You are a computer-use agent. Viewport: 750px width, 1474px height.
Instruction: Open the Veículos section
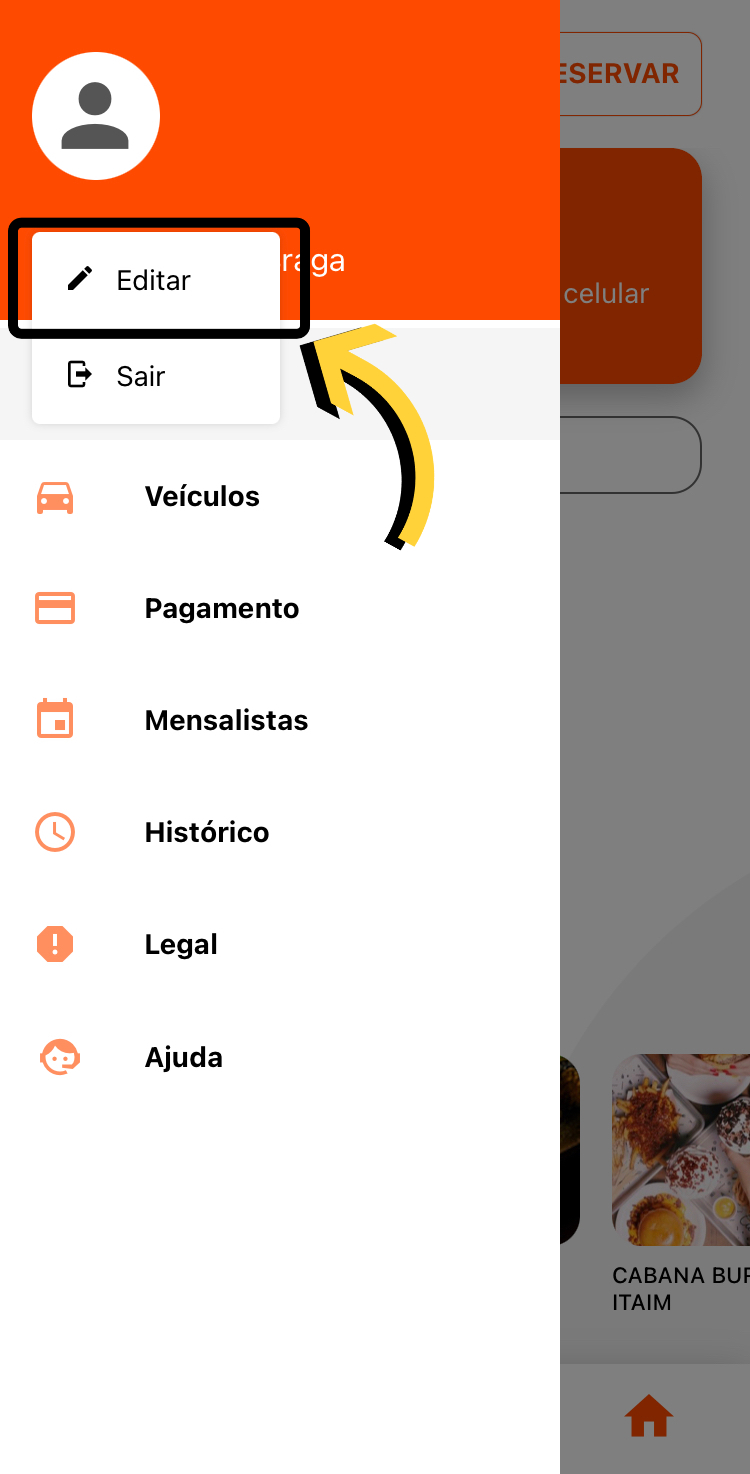click(280, 496)
